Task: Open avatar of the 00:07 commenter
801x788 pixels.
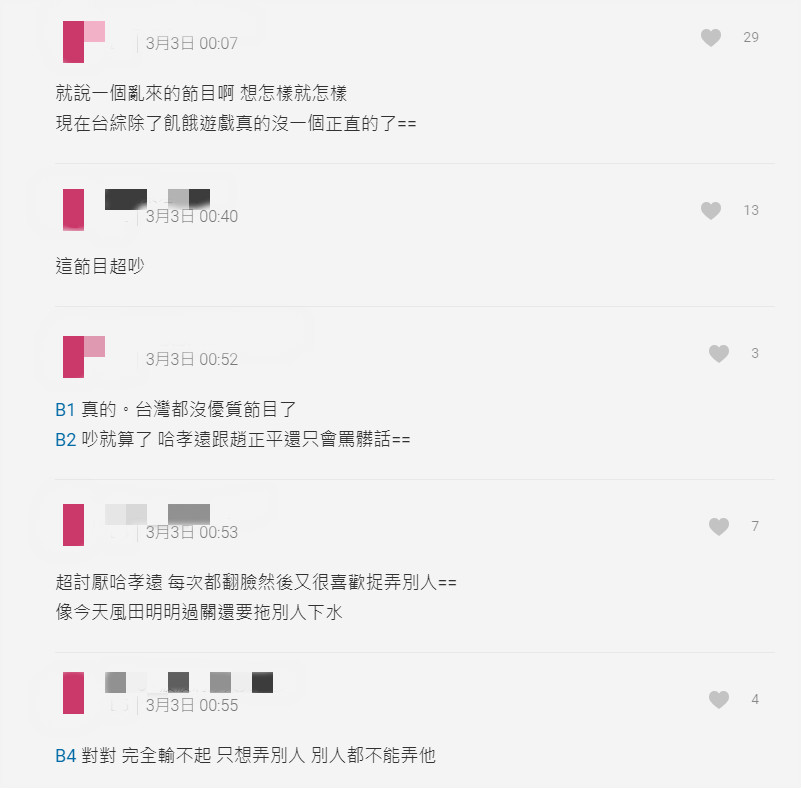Action: click(73, 41)
